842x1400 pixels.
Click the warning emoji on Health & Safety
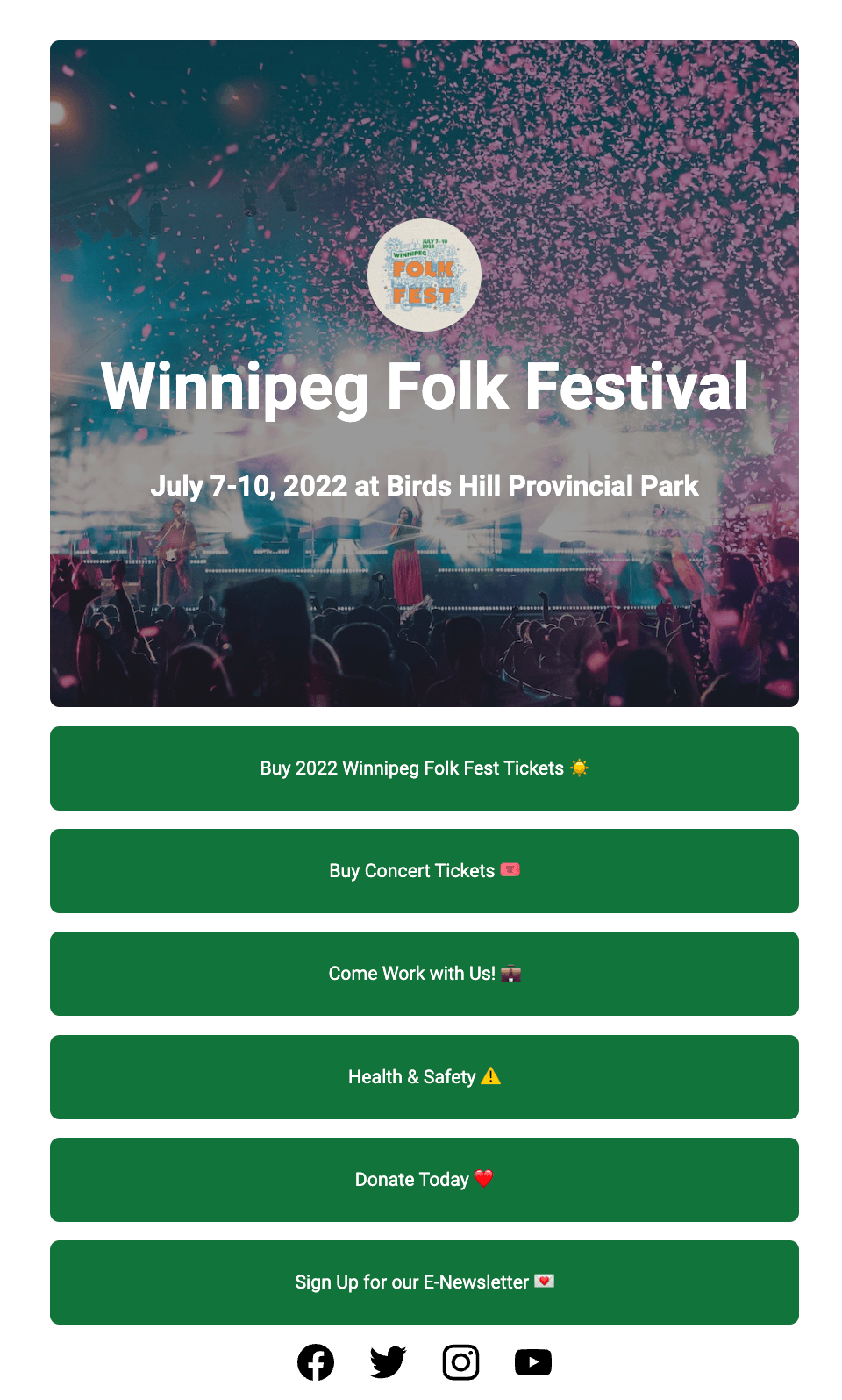pyautogui.click(x=490, y=1076)
